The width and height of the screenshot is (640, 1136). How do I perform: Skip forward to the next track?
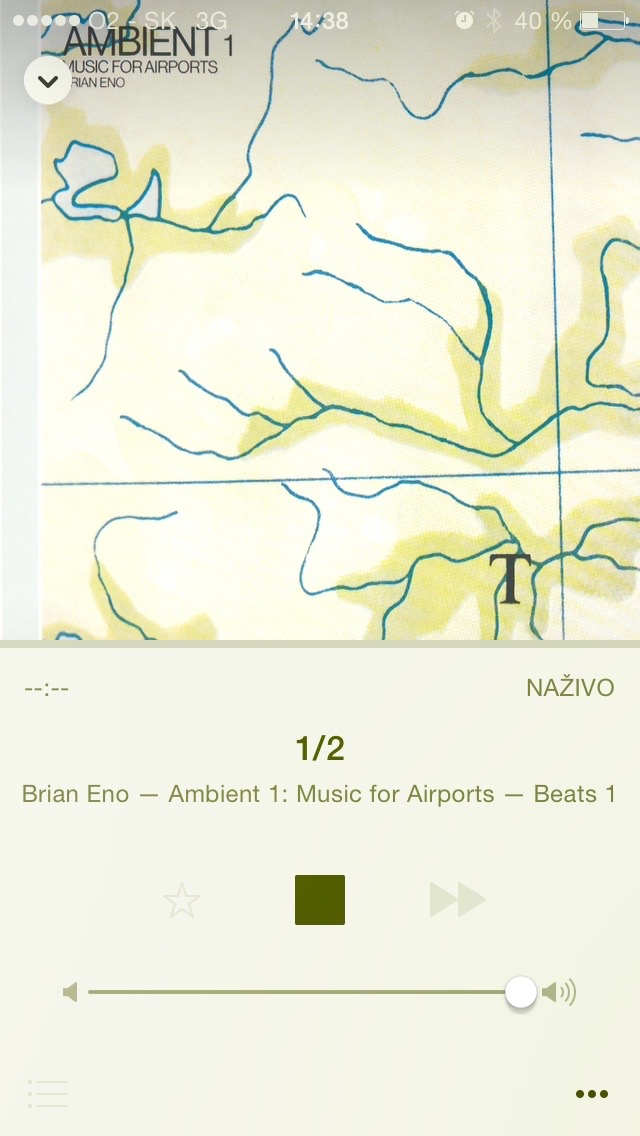457,900
